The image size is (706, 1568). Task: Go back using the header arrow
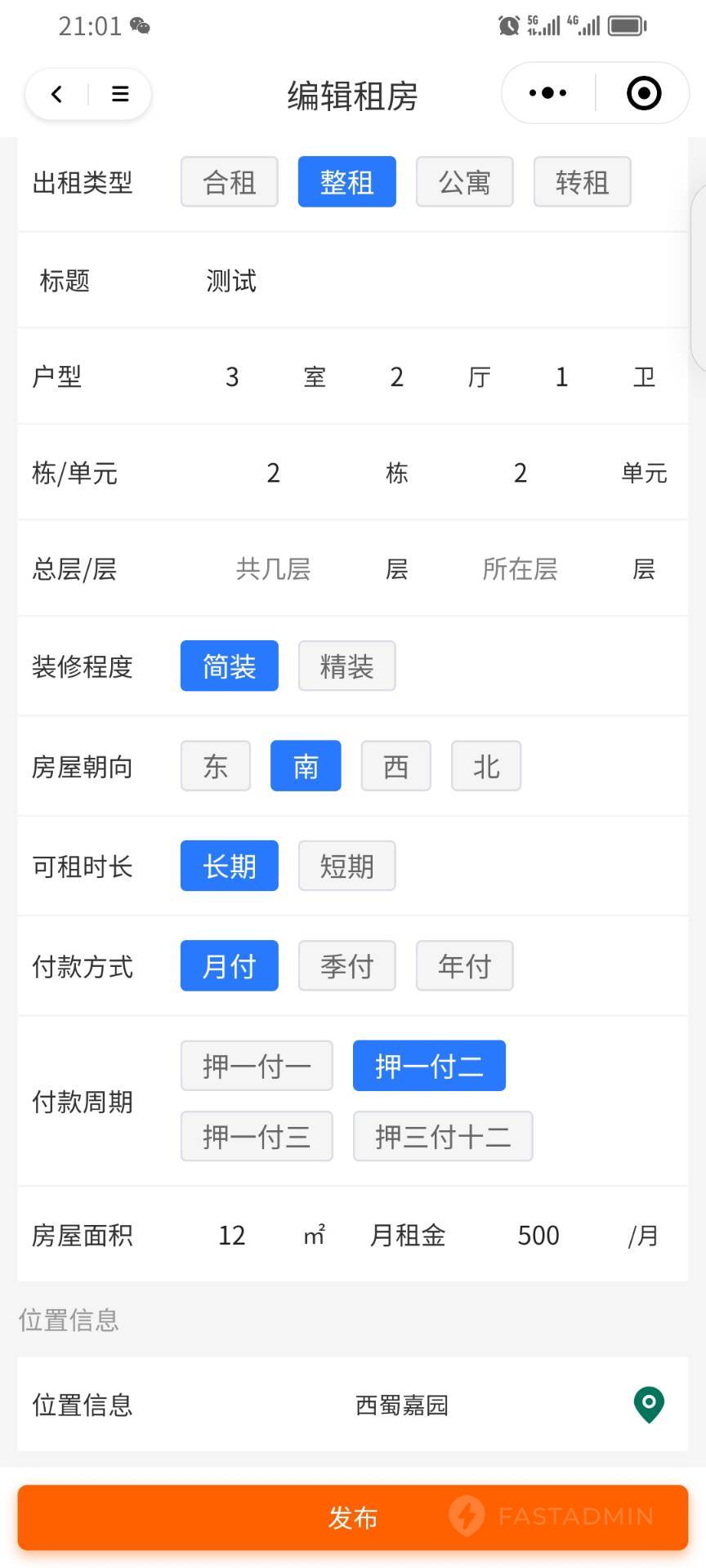tap(56, 94)
